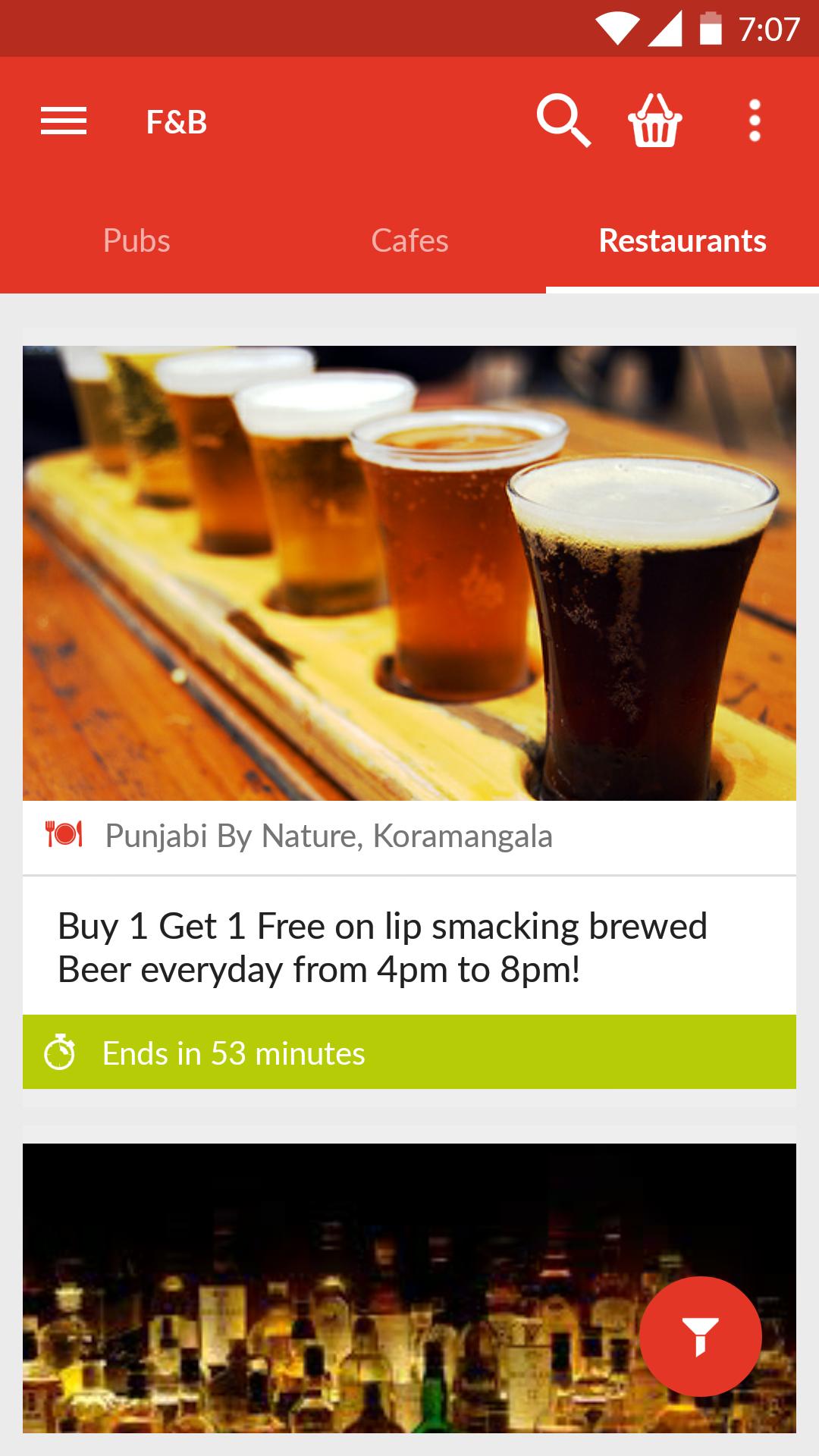Viewport: 819px width, 1456px height.
Task: Open the hamburger navigation drawer
Action: (x=64, y=121)
